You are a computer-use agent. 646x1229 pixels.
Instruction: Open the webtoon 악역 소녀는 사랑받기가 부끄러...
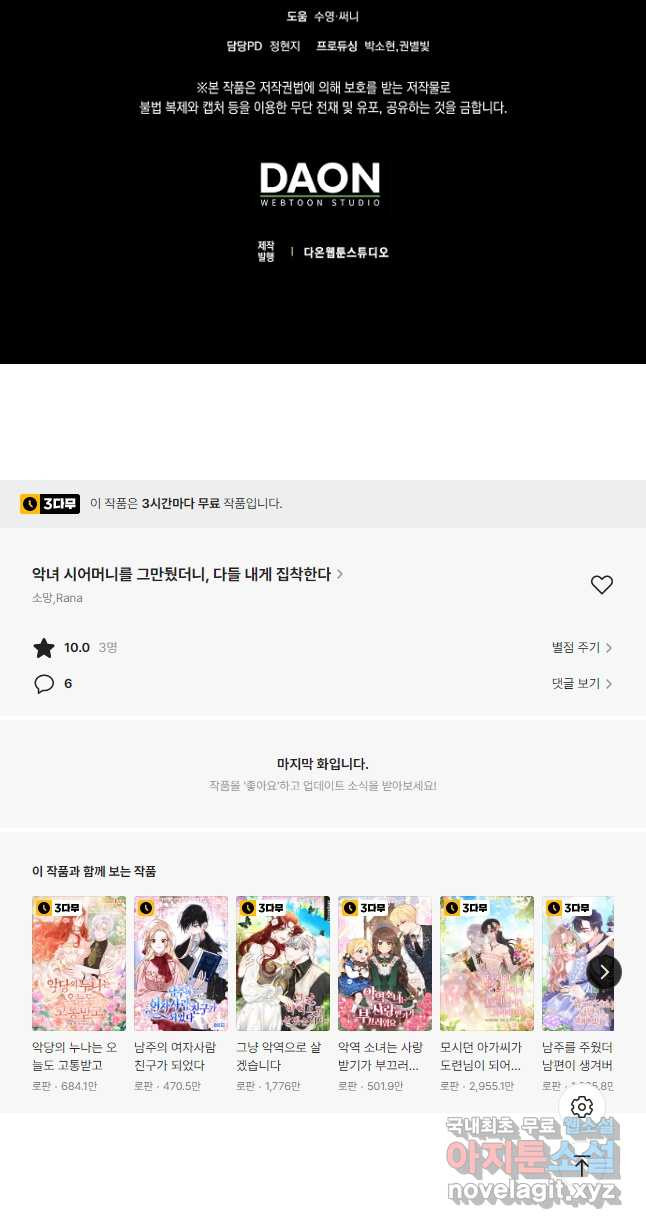point(385,963)
